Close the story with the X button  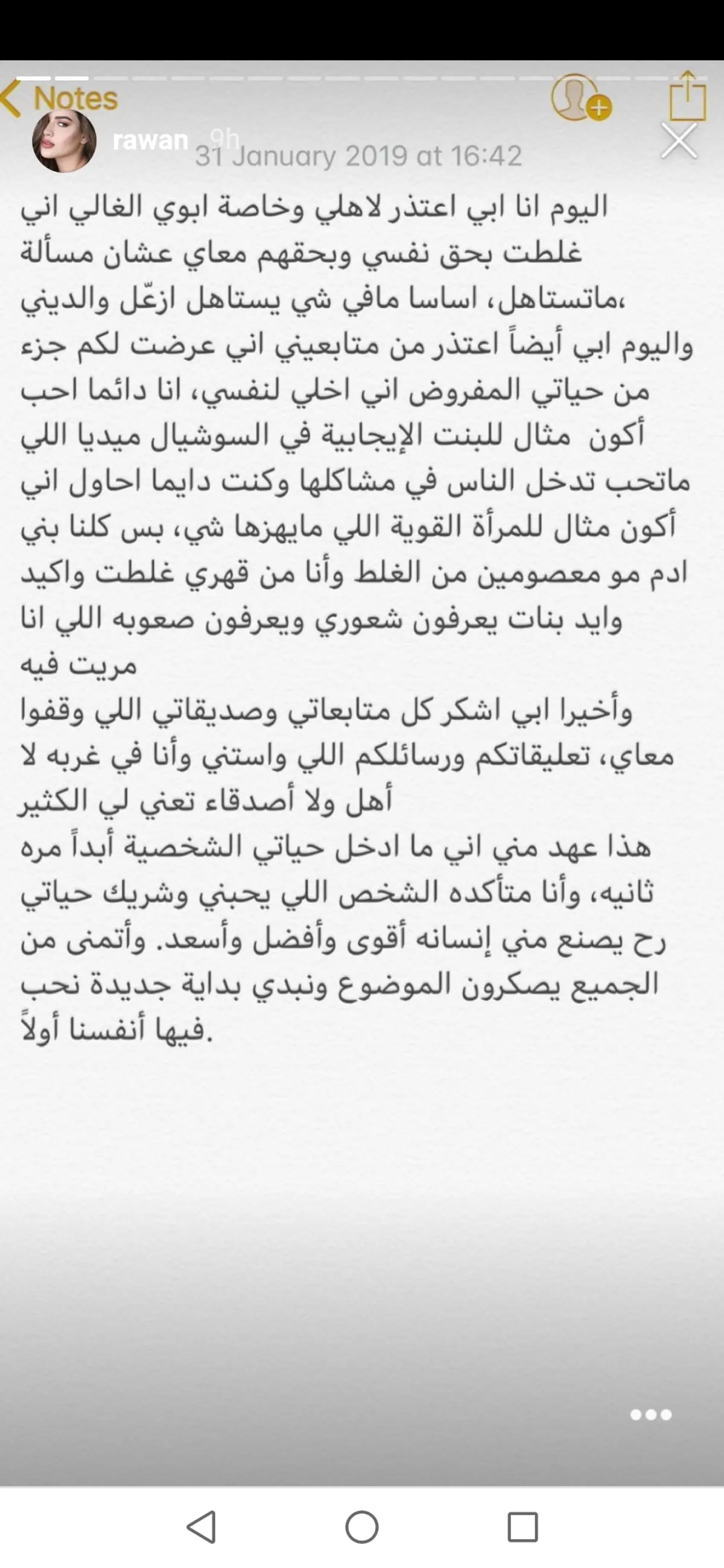pos(679,141)
